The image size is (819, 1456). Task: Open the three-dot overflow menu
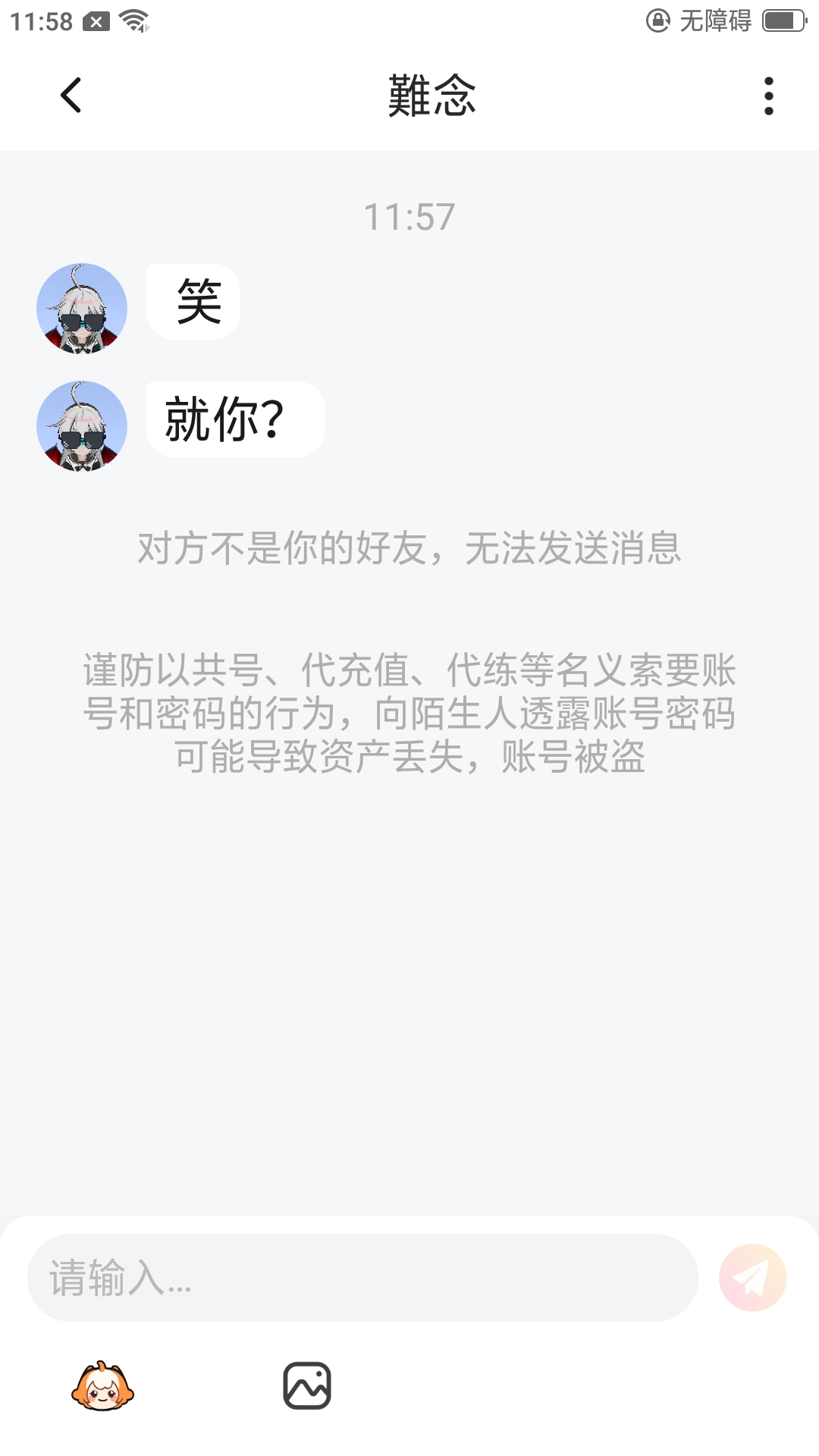[x=769, y=96]
